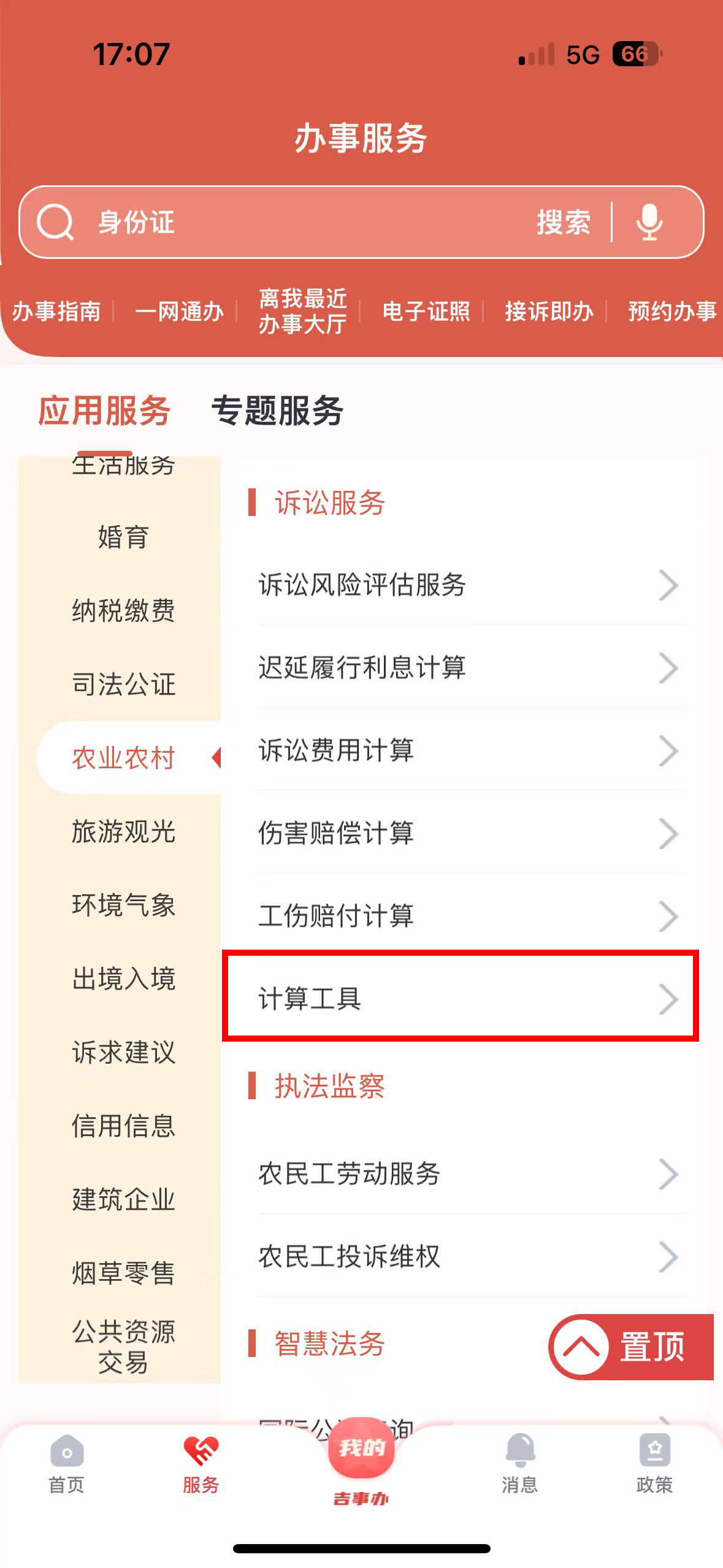
Task: Go to the 首页 tab
Action: 66,1465
